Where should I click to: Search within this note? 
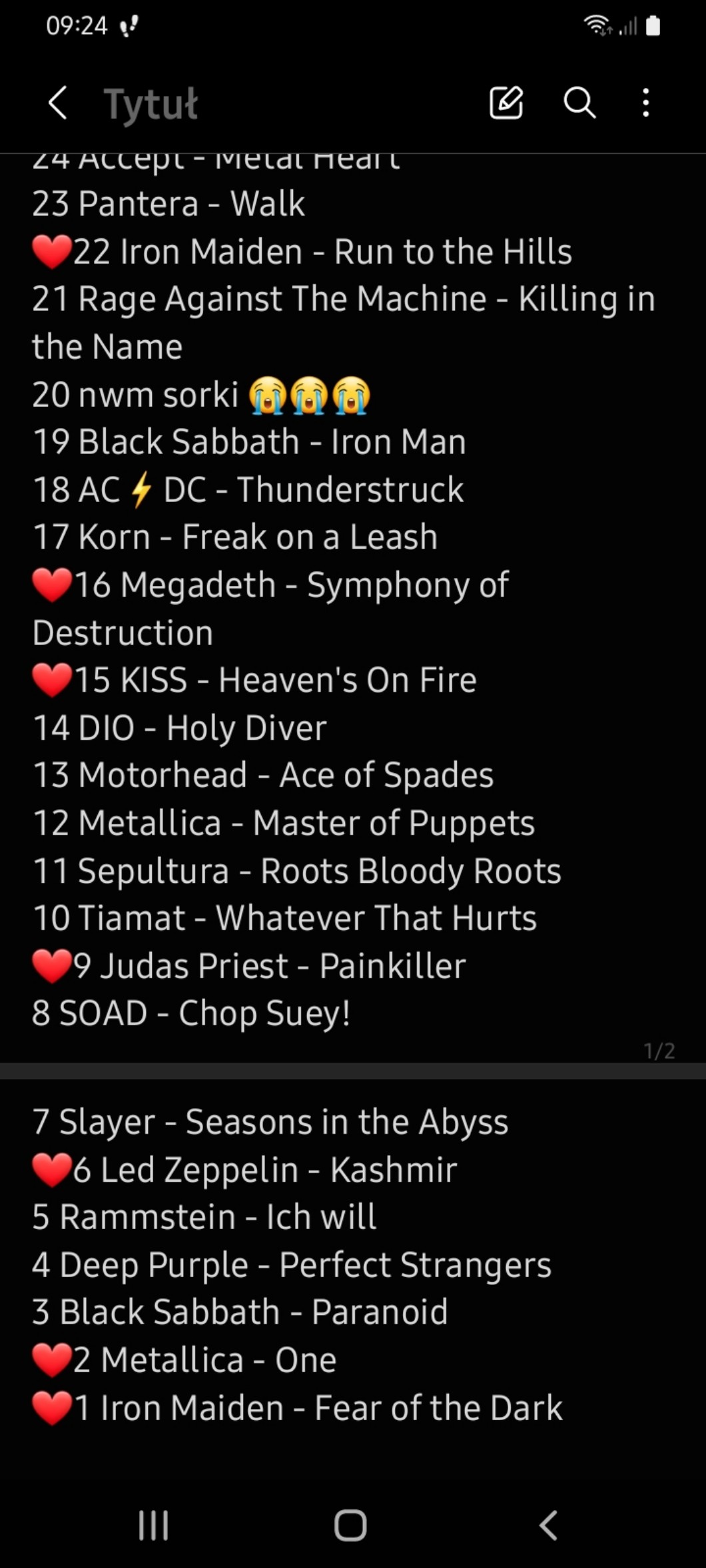tap(579, 103)
